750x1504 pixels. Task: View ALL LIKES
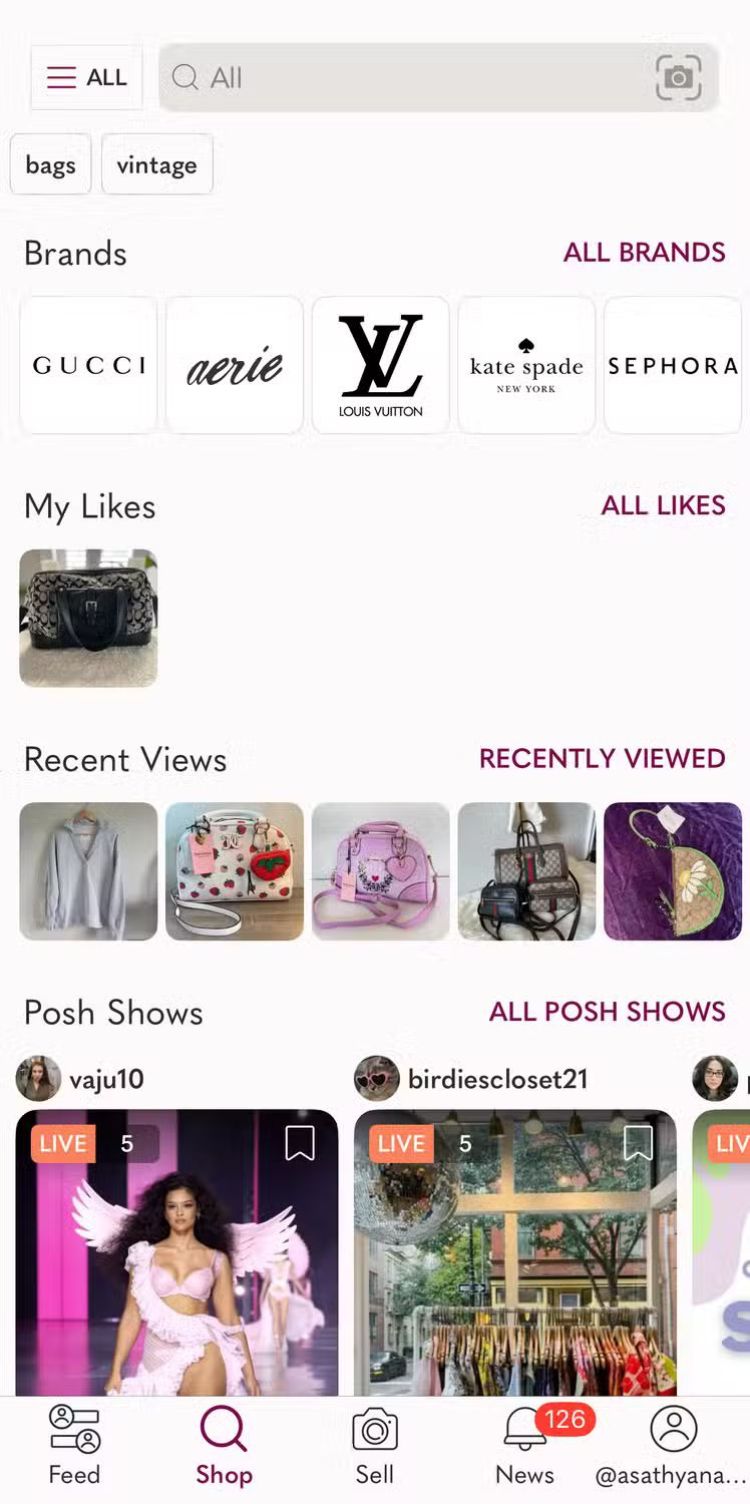pos(663,505)
